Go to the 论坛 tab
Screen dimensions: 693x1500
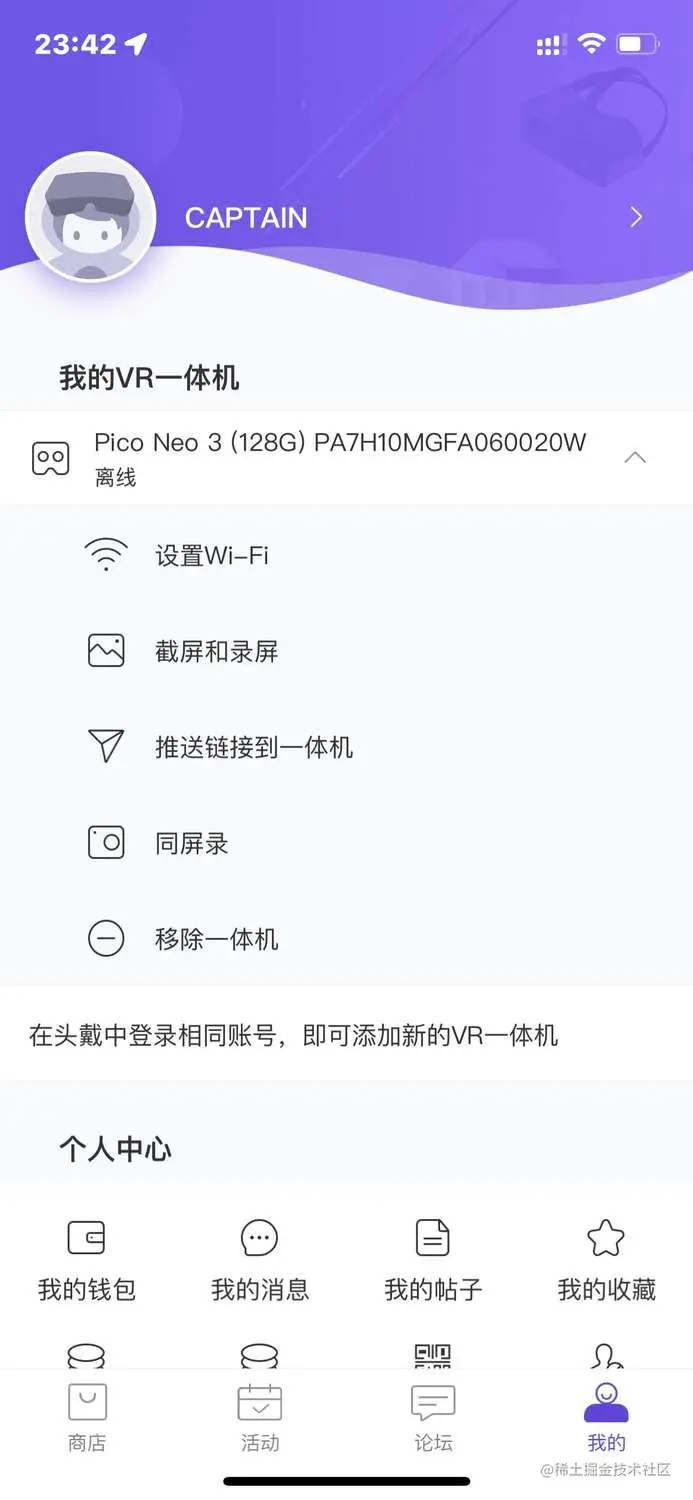pos(433,1418)
